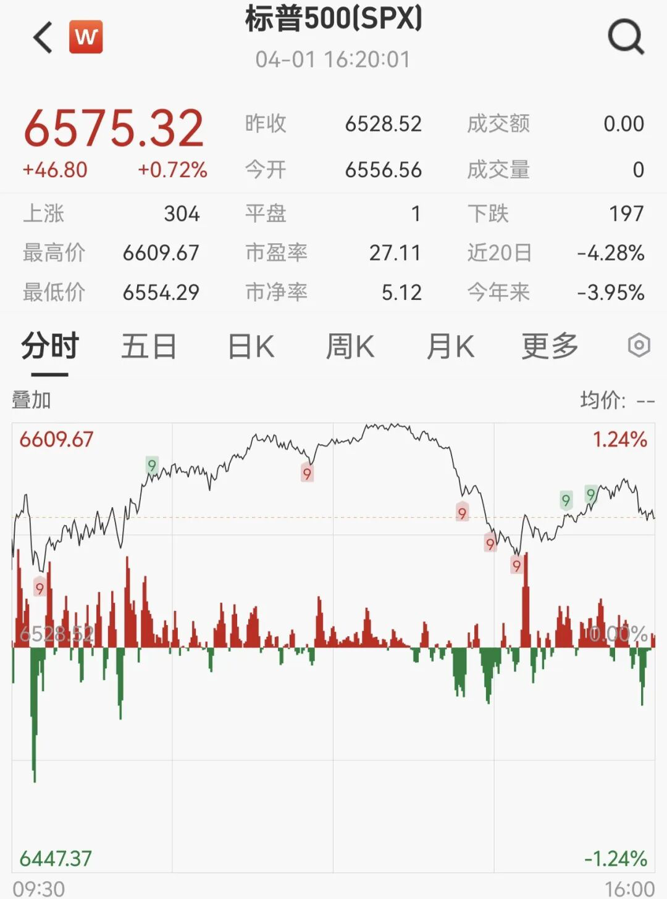The width and height of the screenshot is (667, 899).
Task: Switch to the 五日 chart tab
Action: pyautogui.click(x=149, y=347)
